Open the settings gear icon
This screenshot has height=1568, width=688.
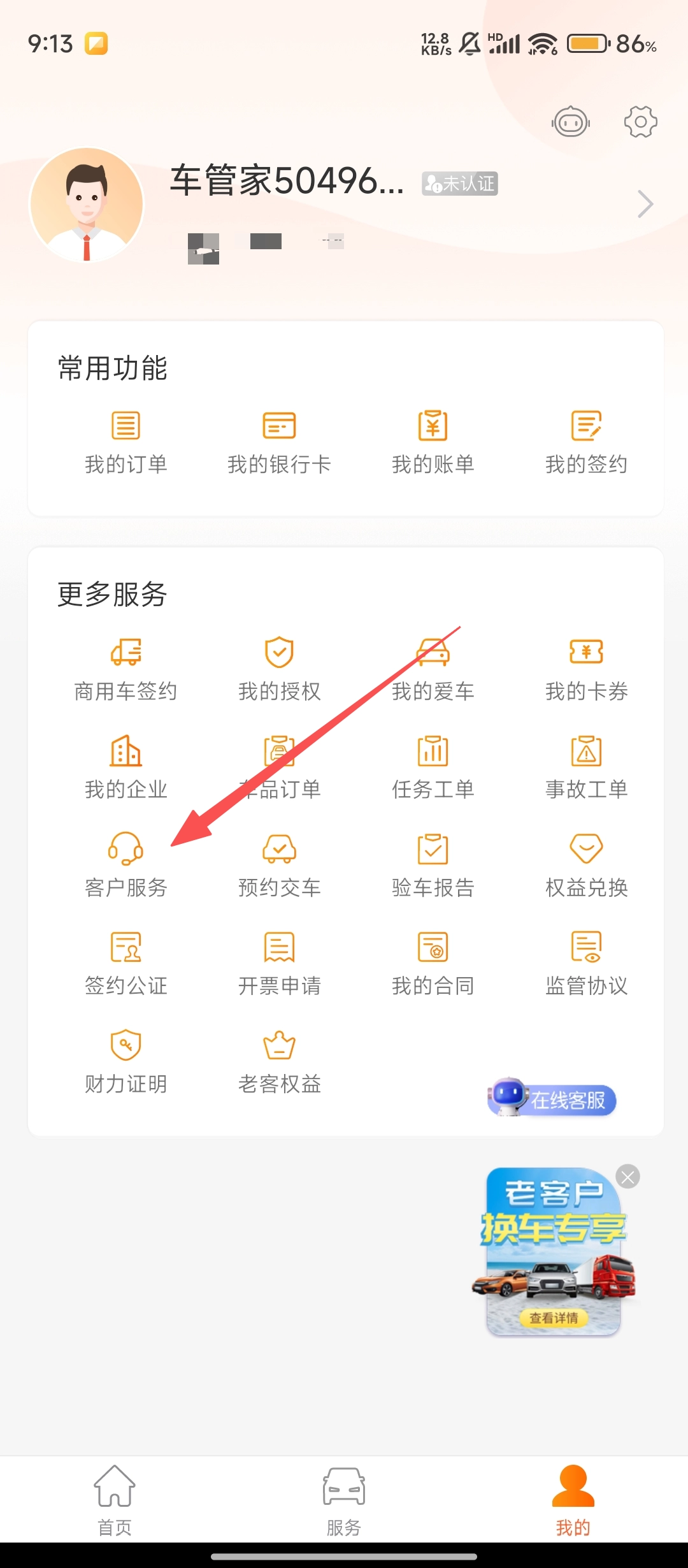[x=640, y=122]
